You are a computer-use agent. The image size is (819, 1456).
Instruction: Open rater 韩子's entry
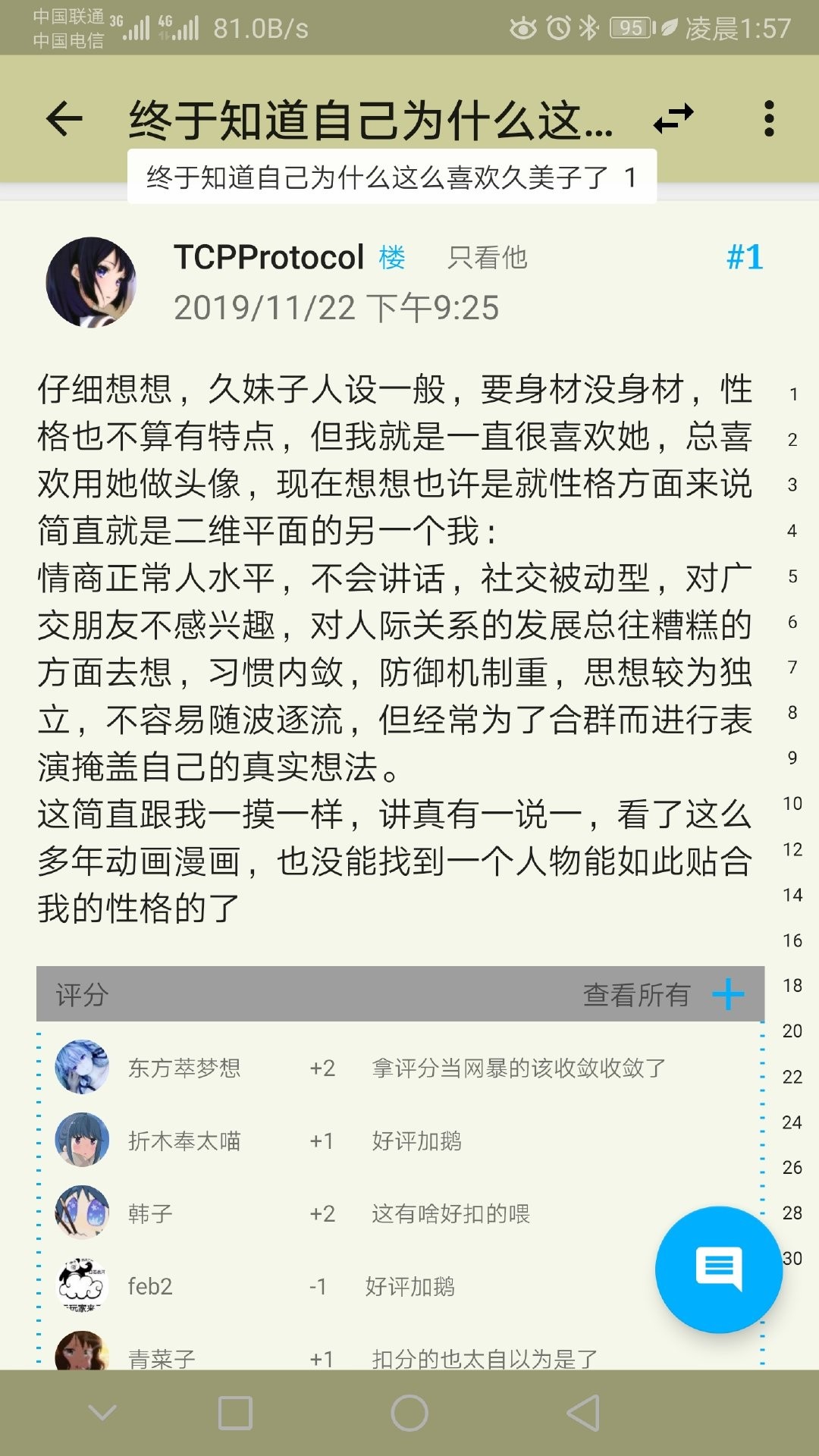(150, 1213)
